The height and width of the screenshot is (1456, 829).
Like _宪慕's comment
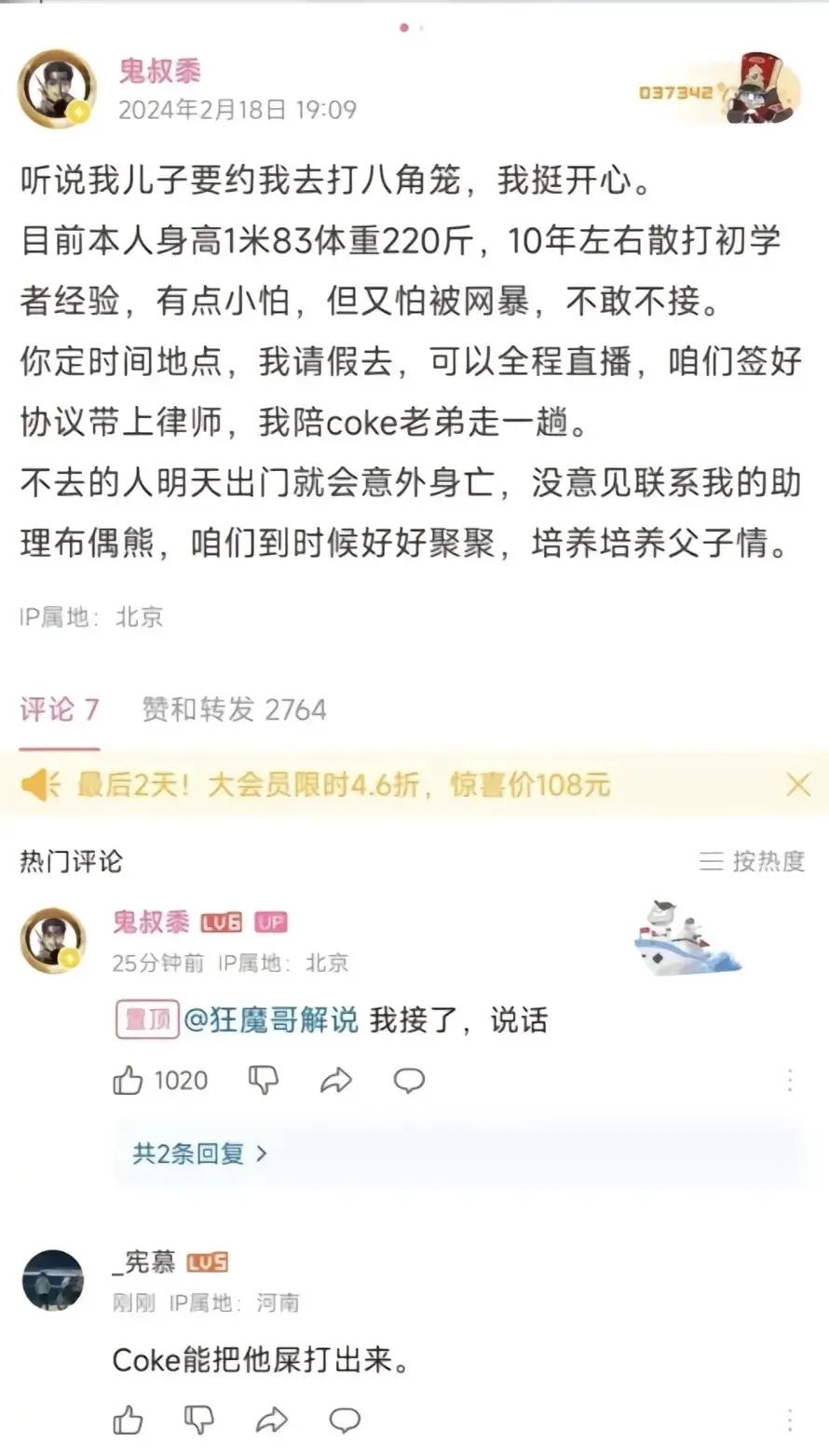[x=129, y=1420]
